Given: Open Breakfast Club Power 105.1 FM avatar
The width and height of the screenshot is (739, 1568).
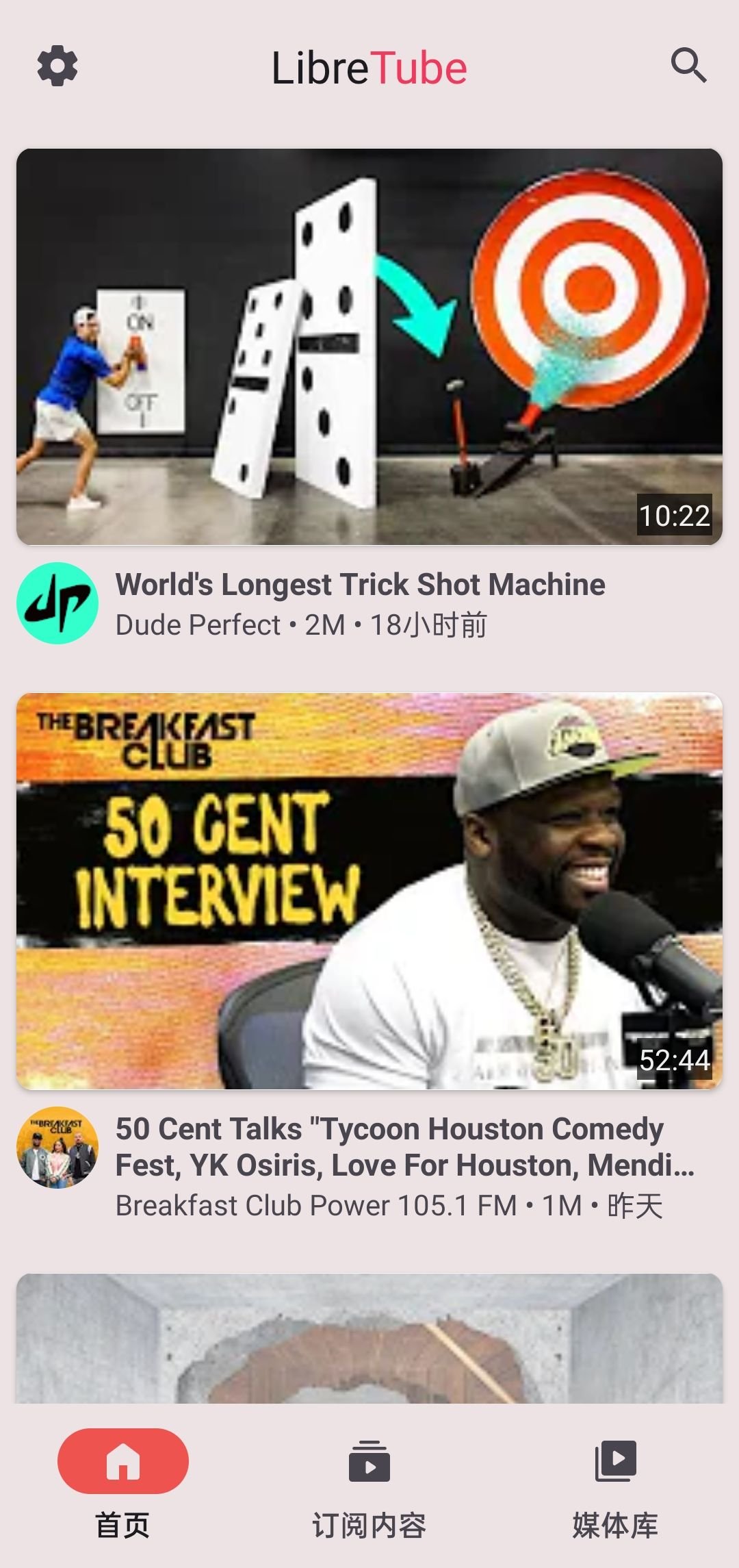Looking at the screenshot, I should pos(57,1148).
